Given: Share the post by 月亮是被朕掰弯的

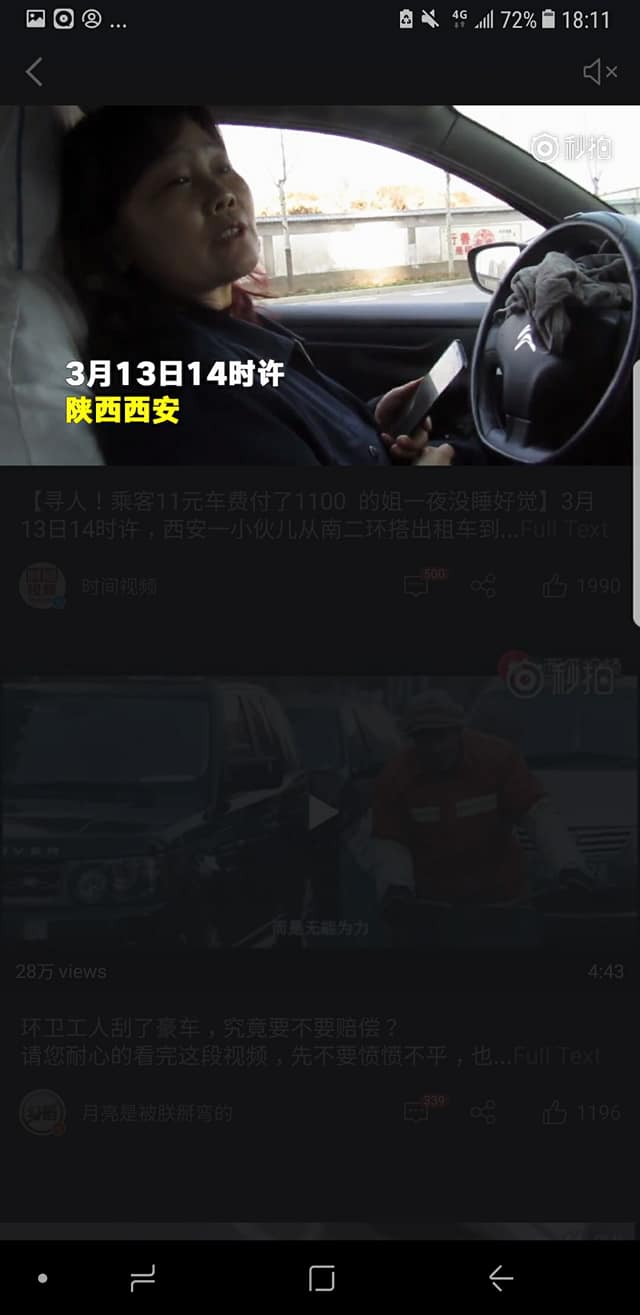Looking at the screenshot, I should [483, 1112].
